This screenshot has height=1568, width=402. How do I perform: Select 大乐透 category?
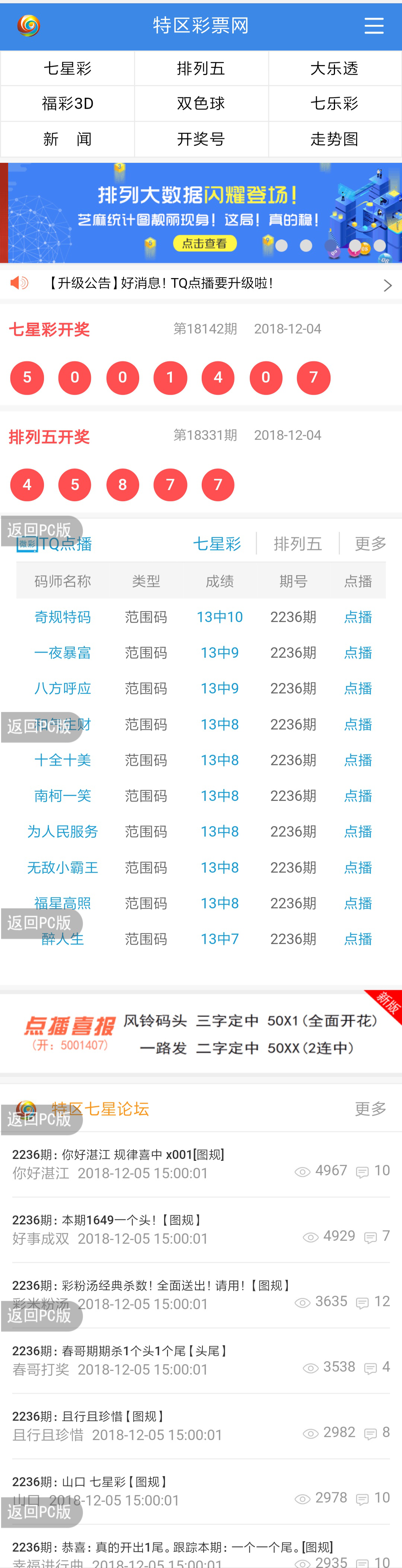click(x=334, y=69)
